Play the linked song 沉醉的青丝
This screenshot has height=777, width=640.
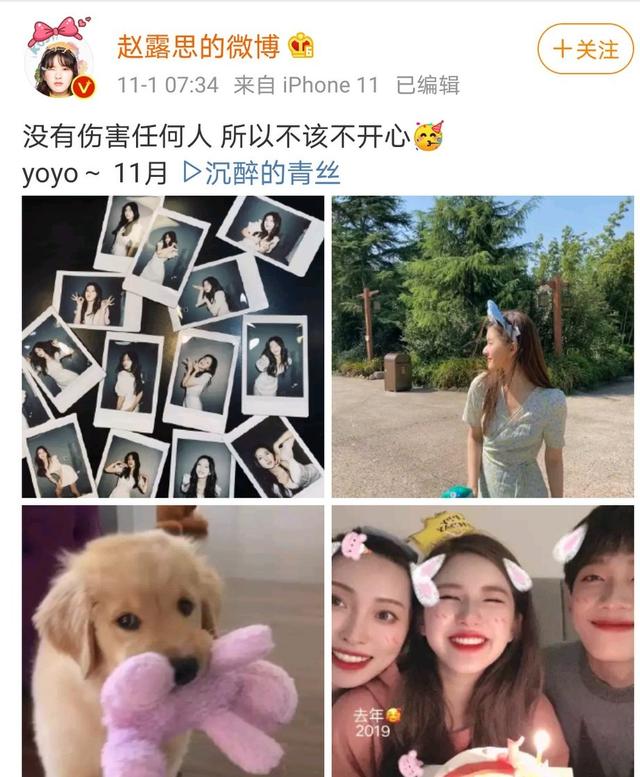(x=262, y=174)
